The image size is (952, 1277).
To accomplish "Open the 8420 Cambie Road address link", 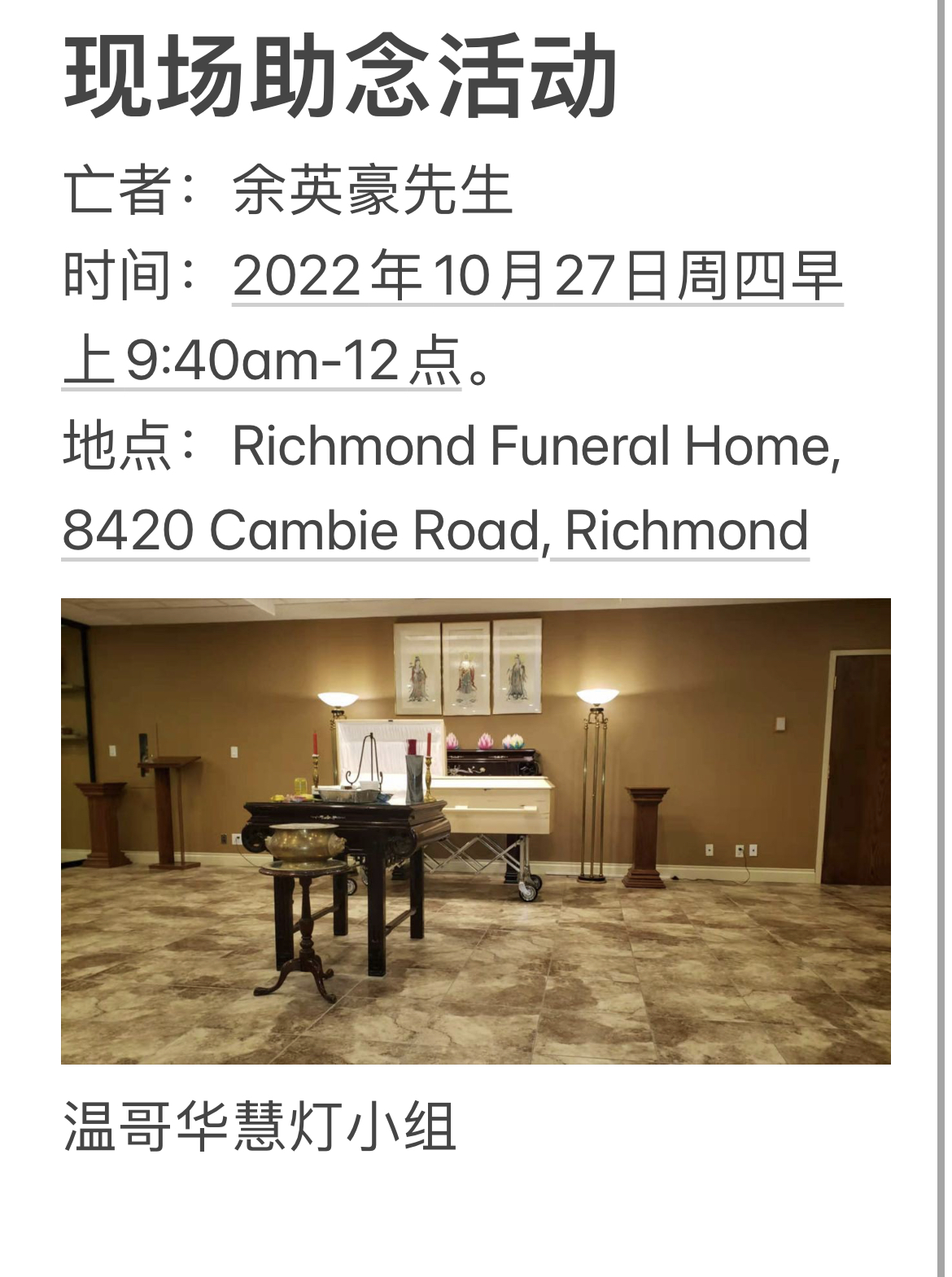I will pyautogui.click(x=299, y=531).
